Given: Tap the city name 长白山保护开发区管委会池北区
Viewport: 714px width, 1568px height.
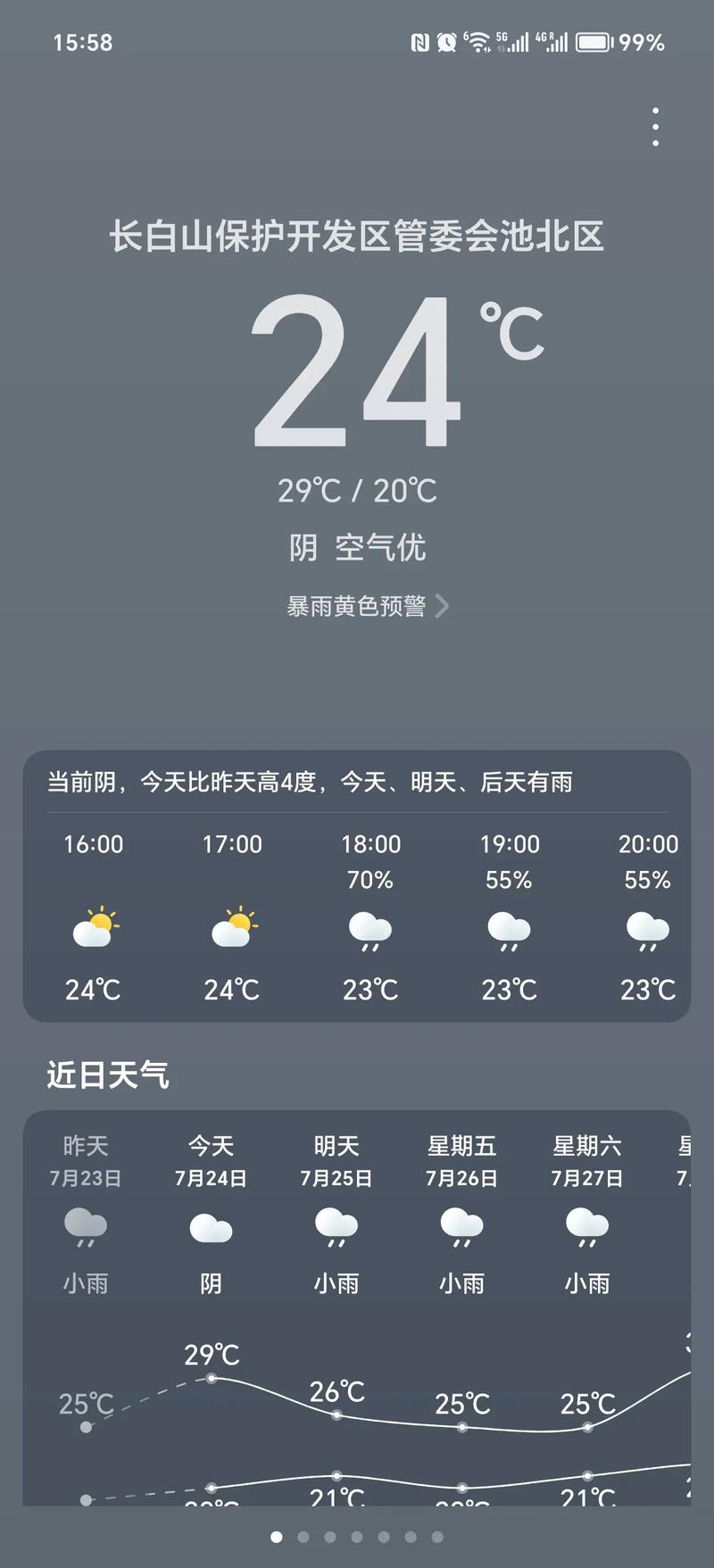Looking at the screenshot, I should coord(357,237).
